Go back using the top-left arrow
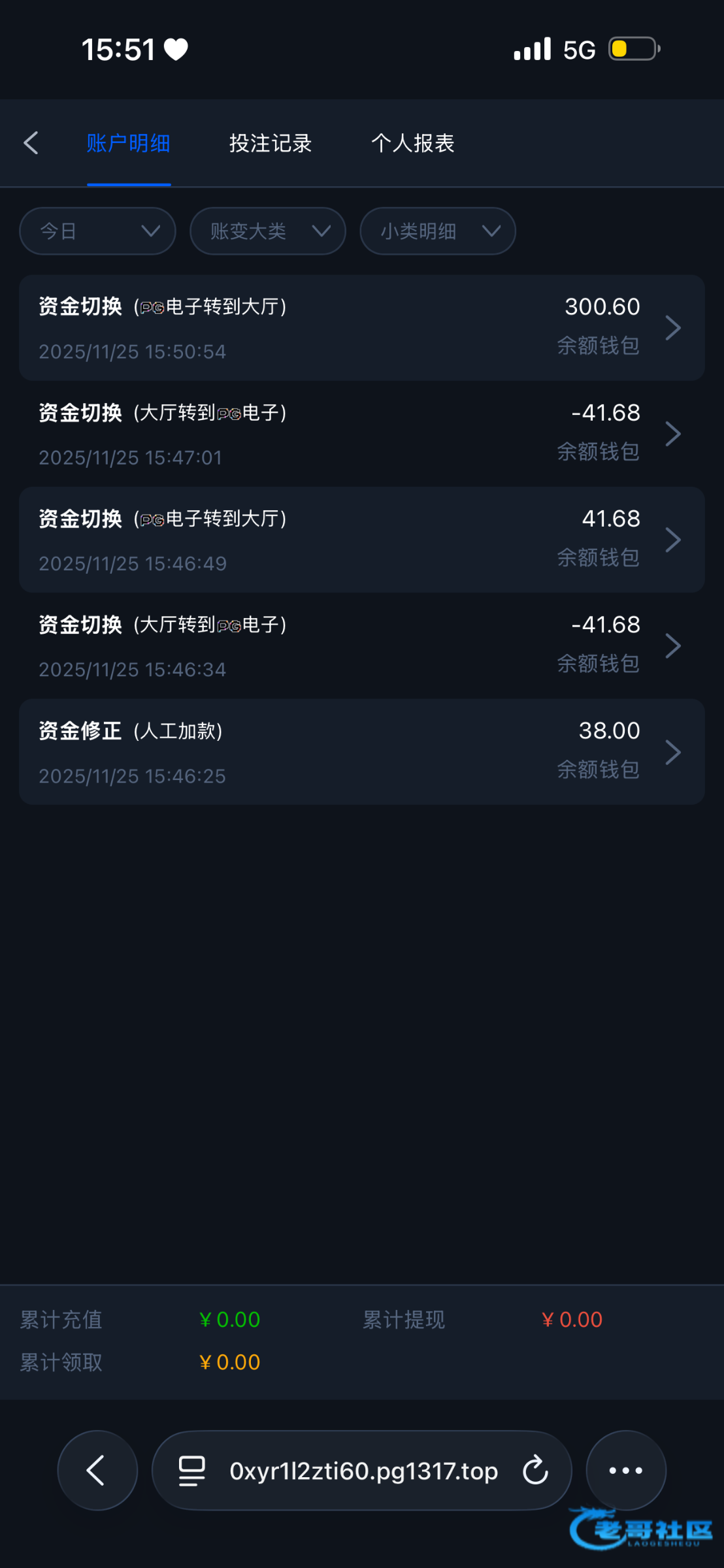724x1568 pixels. pyautogui.click(x=31, y=143)
